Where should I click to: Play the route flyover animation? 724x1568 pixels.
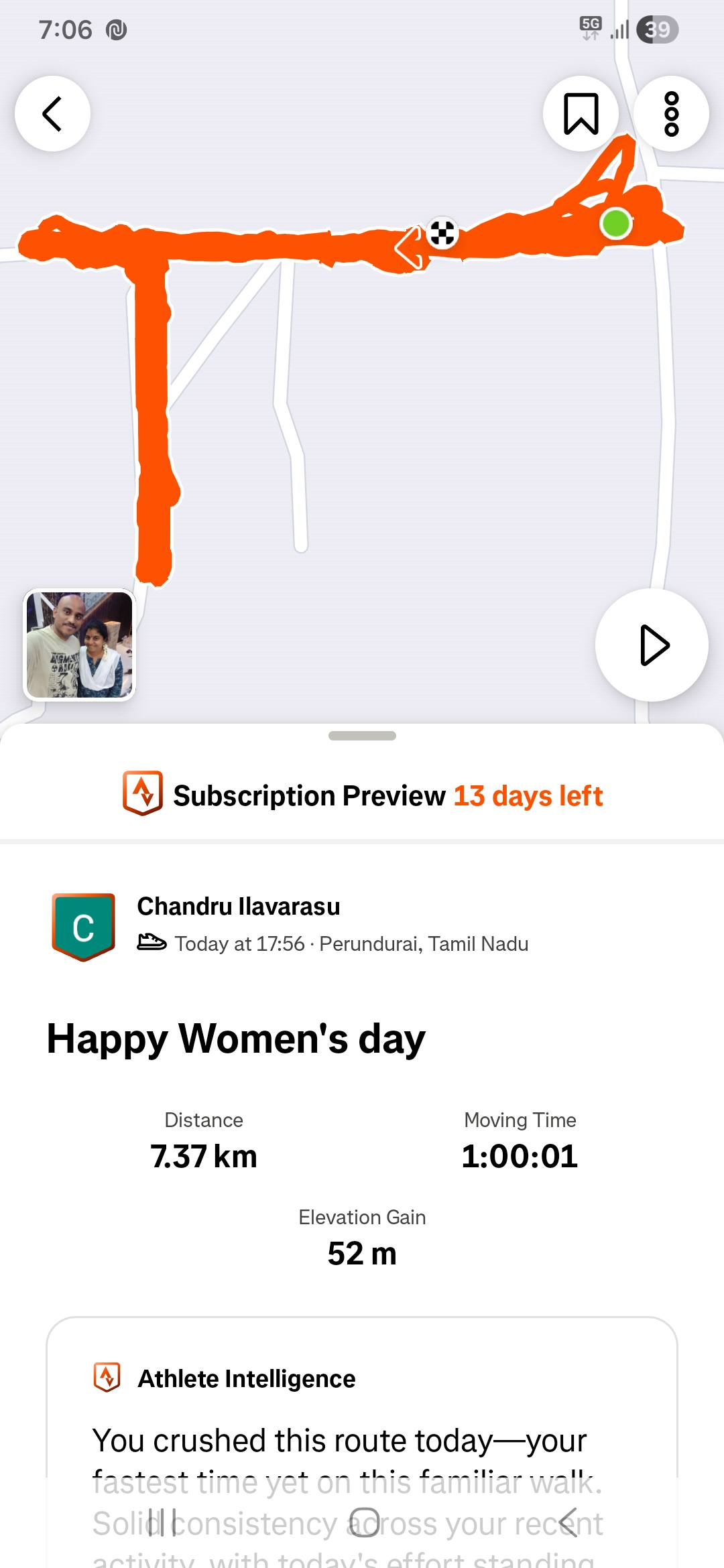click(x=652, y=645)
